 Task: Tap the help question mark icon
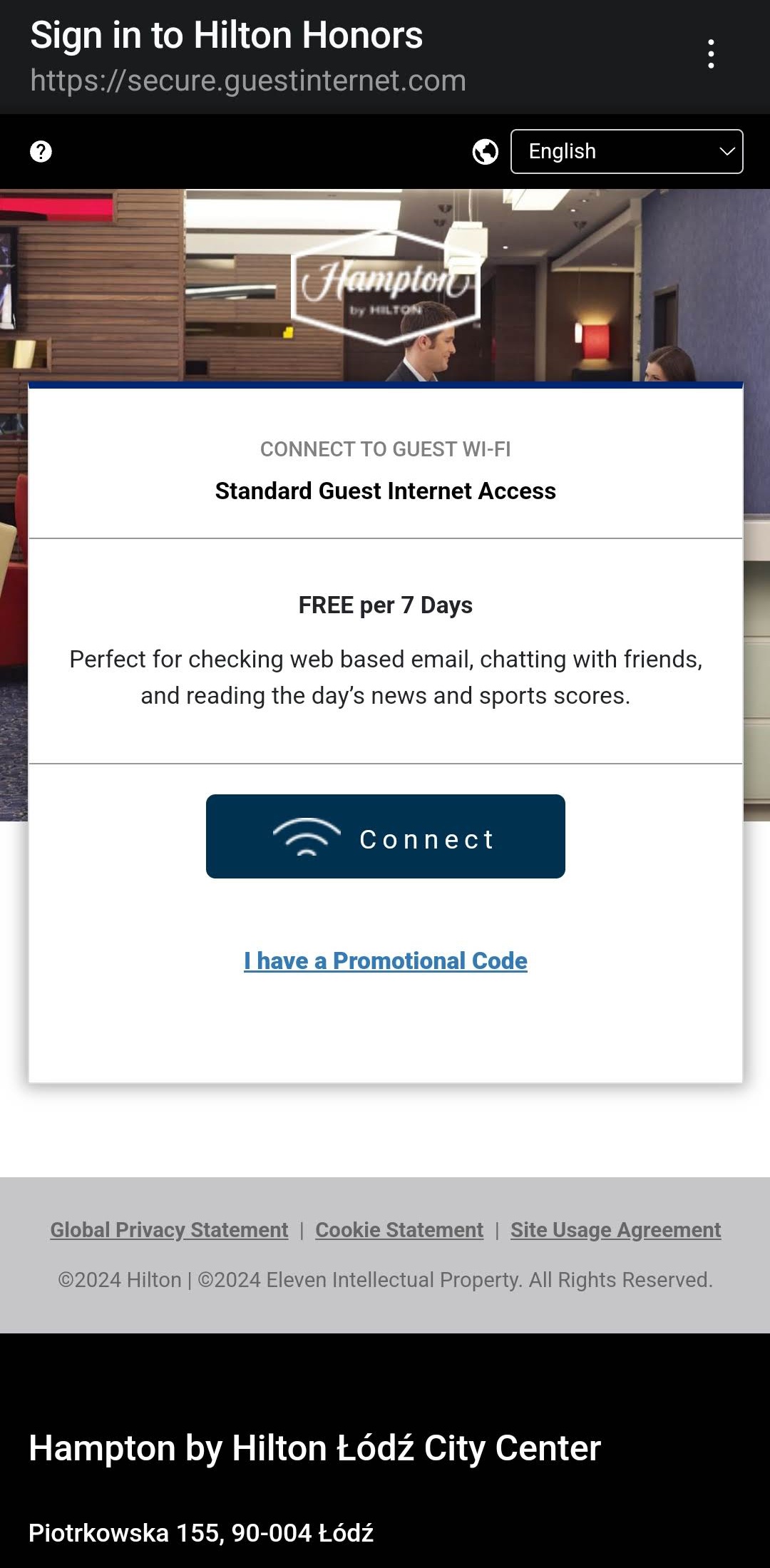(x=41, y=151)
